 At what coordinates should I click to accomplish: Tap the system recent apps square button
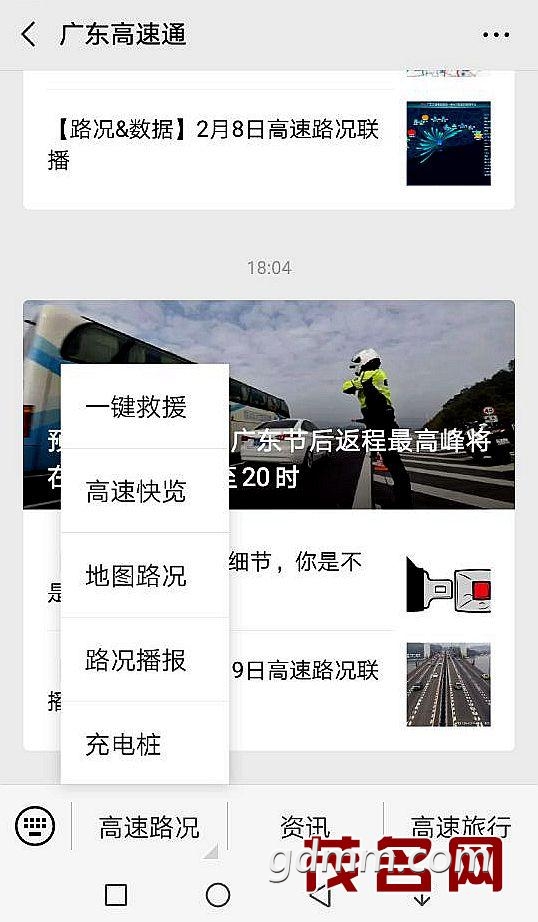116,895
